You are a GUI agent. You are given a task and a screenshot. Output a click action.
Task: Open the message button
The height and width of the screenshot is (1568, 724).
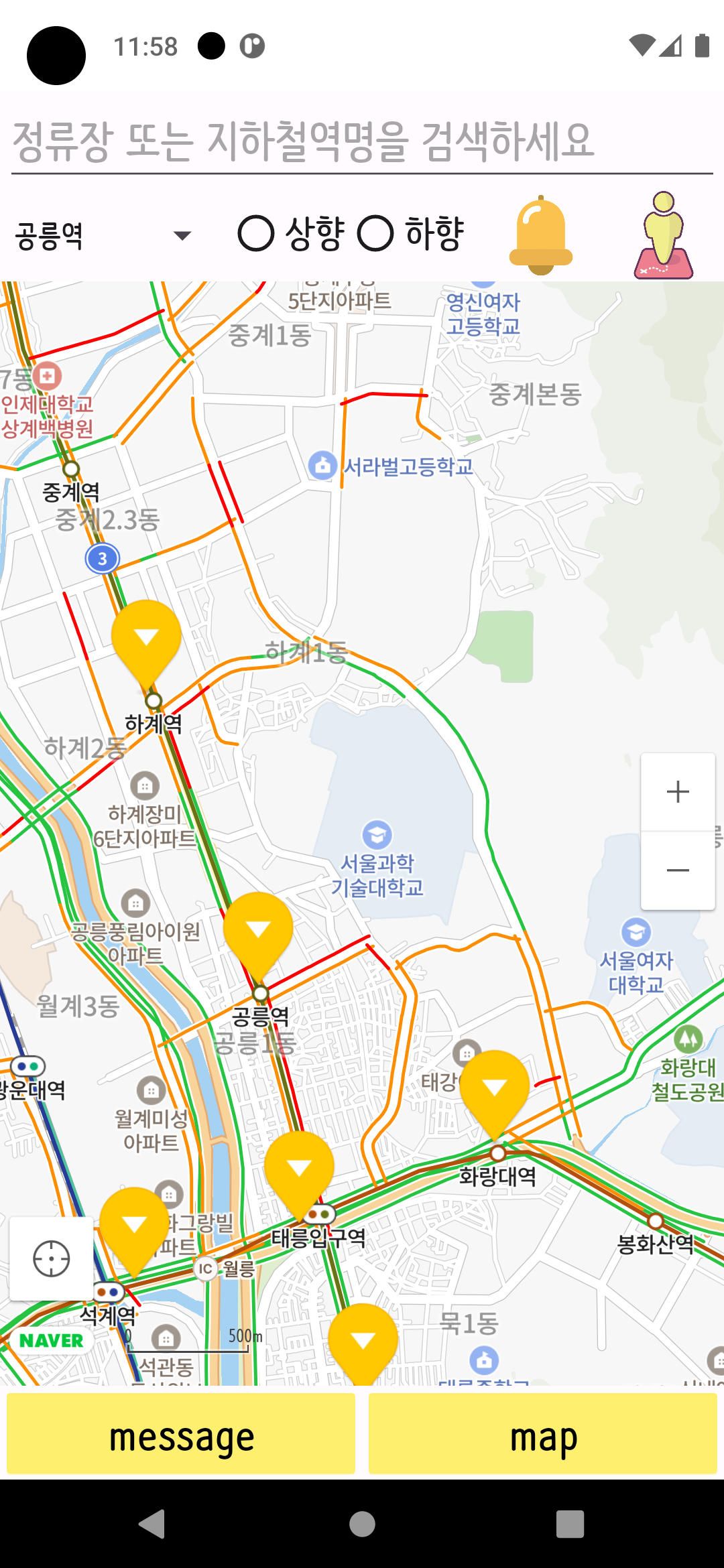click(181, 1437)
